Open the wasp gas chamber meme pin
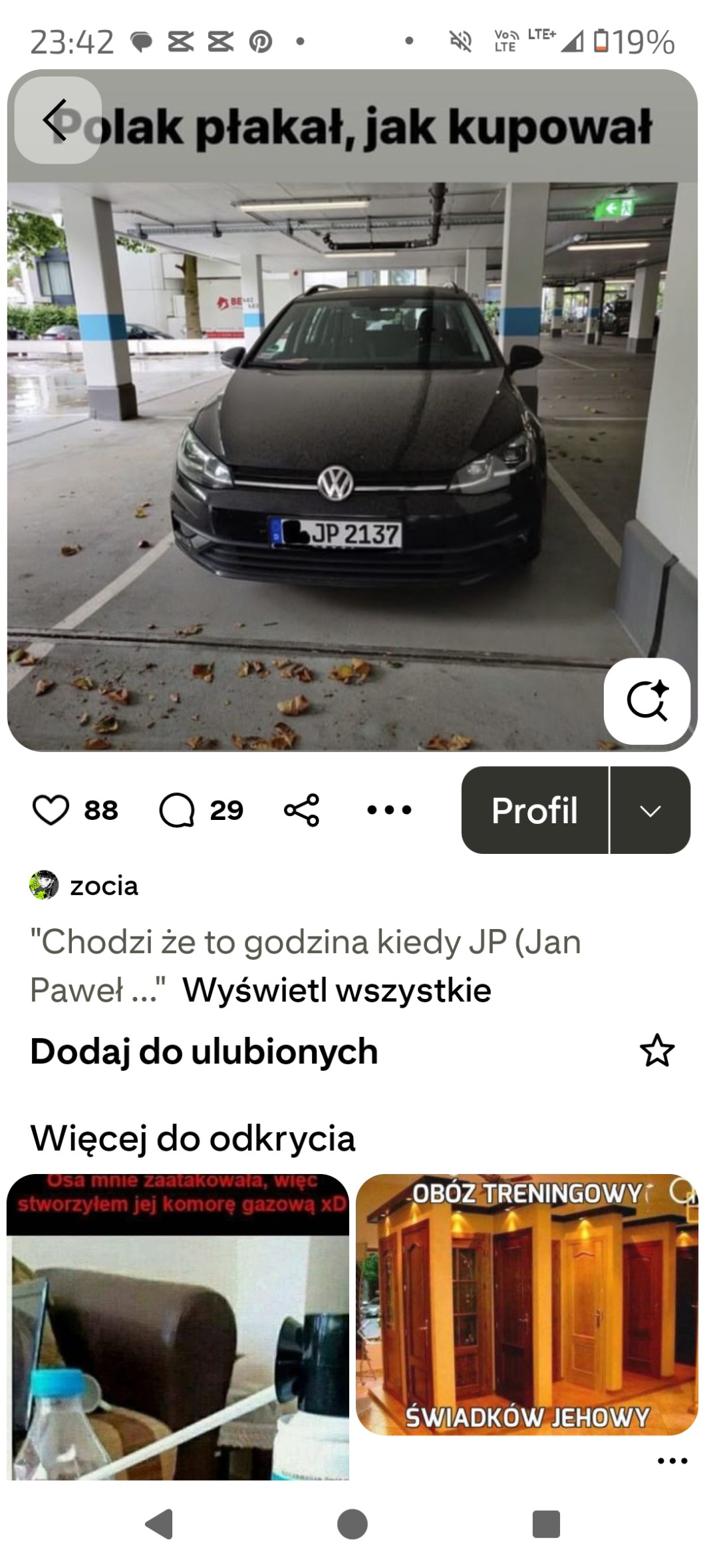 click(178, 1331)
